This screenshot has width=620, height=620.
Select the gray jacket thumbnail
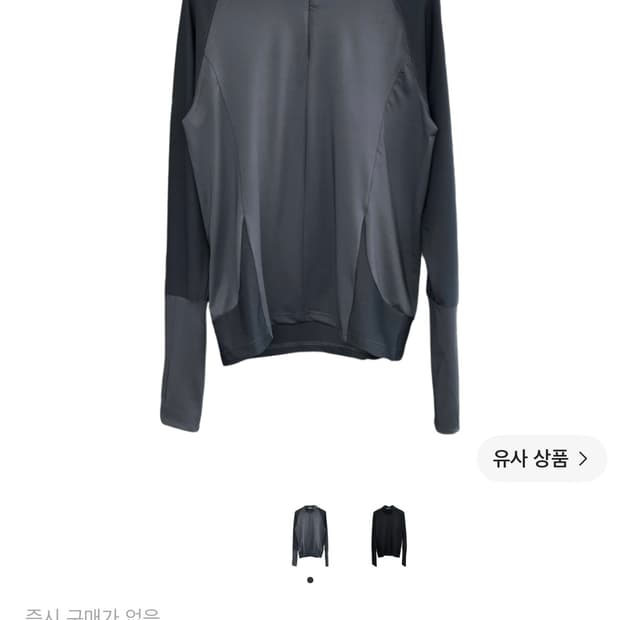pyautogui.click(x=310, y=535)
